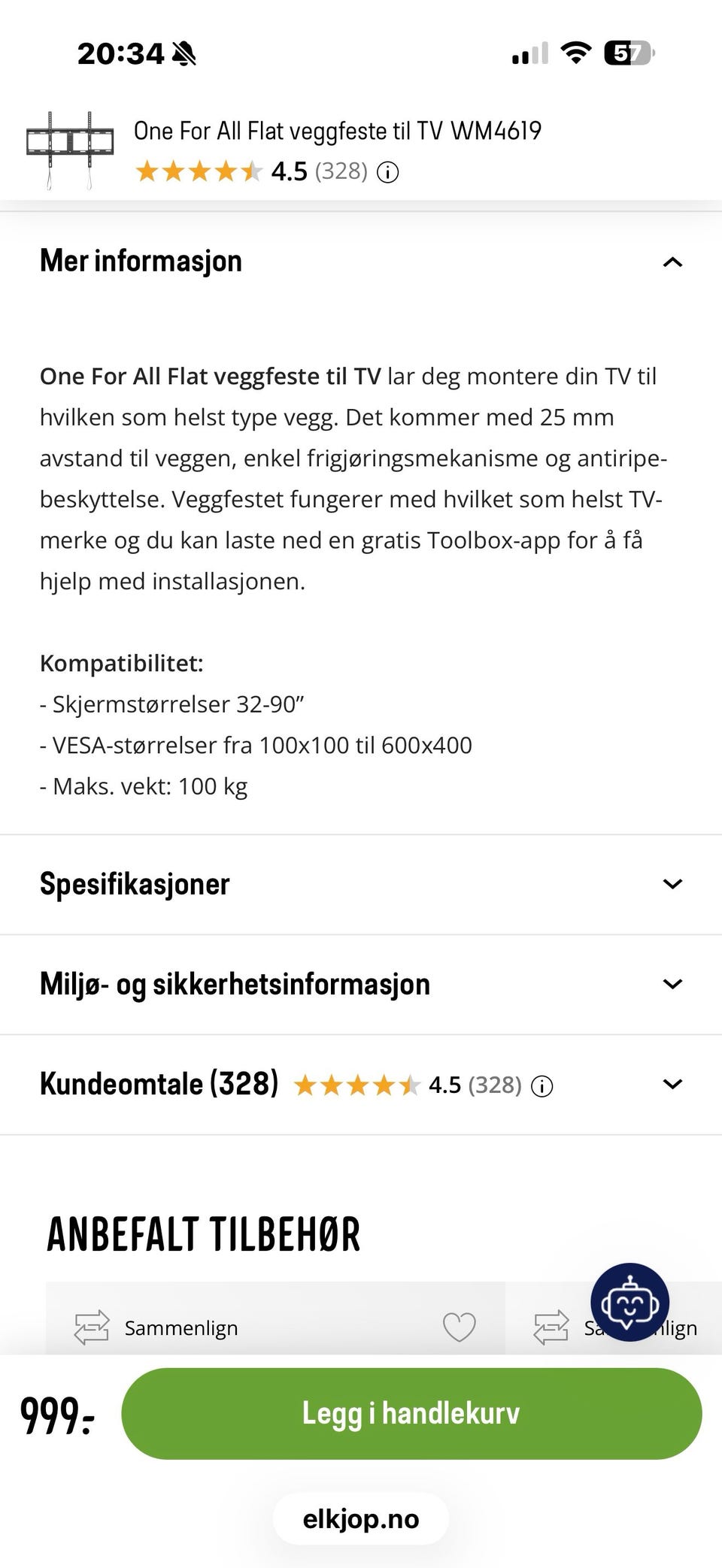Select the Mer informasjon heading
Image resolution: width=722 pixels, height=1568 pixels.
click(140, 261)
